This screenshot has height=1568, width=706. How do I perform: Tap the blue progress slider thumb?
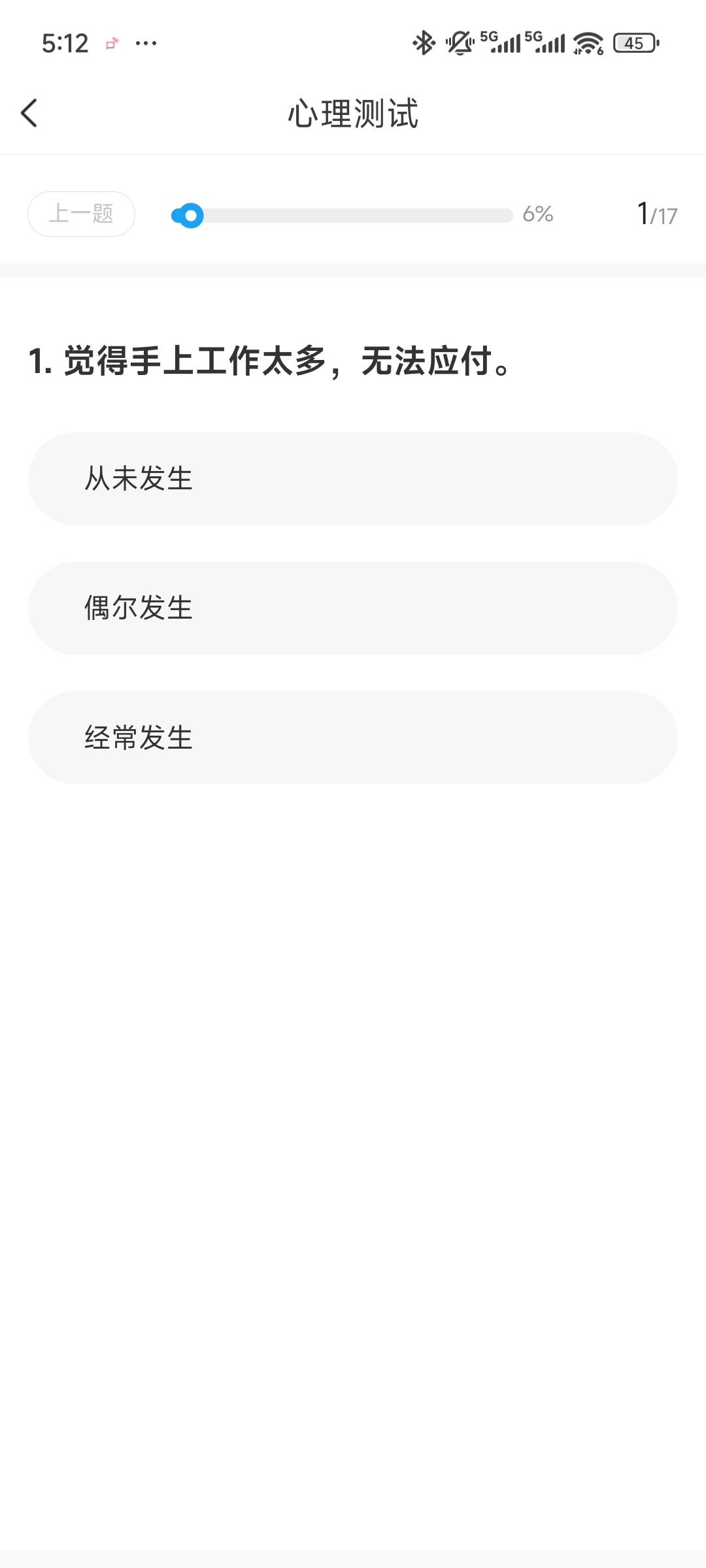click(190, 214)
